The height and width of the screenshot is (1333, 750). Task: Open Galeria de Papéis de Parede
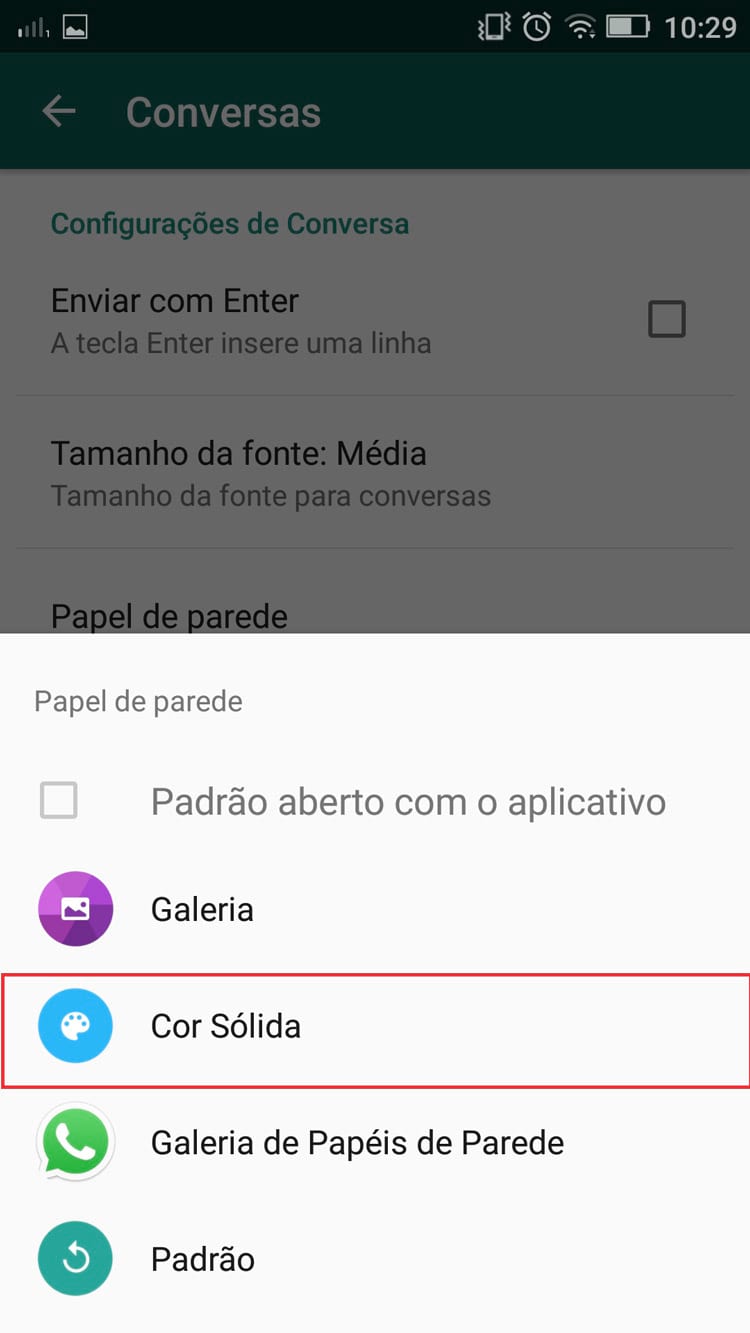375,1142
